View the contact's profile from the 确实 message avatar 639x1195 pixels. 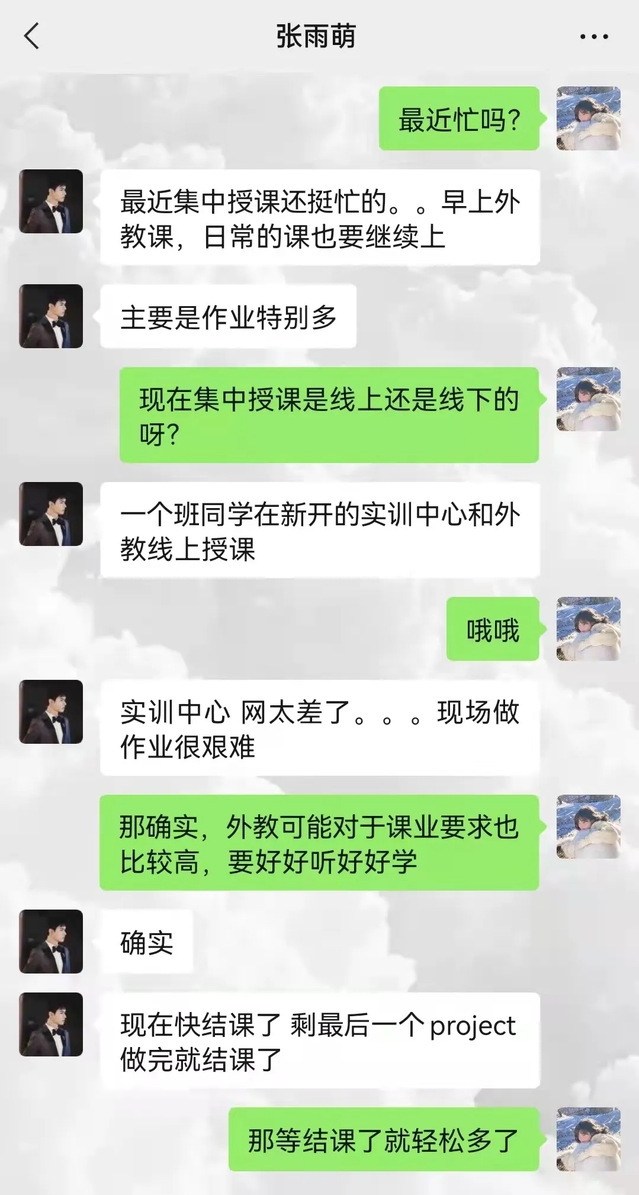(51, 941)
